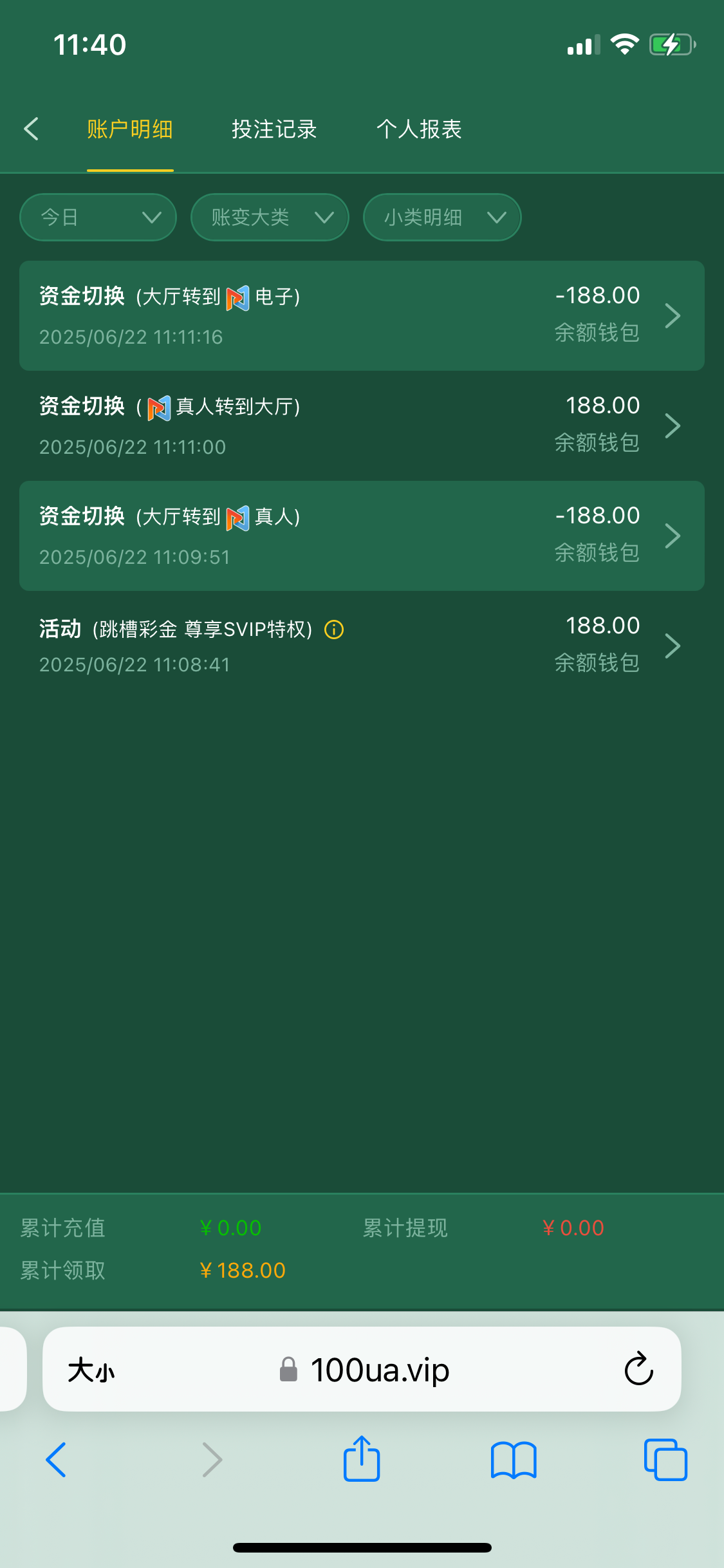Switch to the 个人报表 tab
The height and width of the screenshot is (1568, 724).
(420, 129)
